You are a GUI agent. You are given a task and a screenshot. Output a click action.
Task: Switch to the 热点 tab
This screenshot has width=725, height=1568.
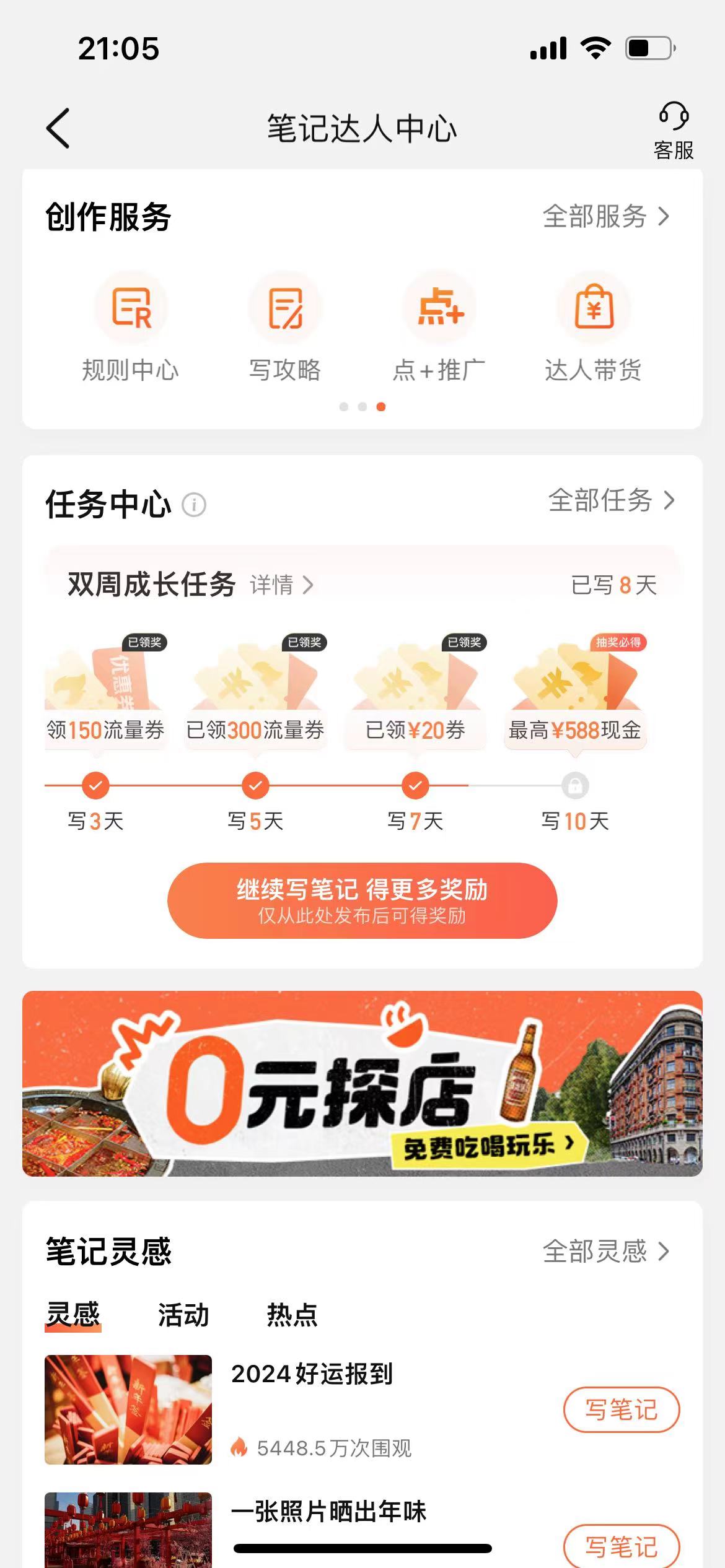292,1315
